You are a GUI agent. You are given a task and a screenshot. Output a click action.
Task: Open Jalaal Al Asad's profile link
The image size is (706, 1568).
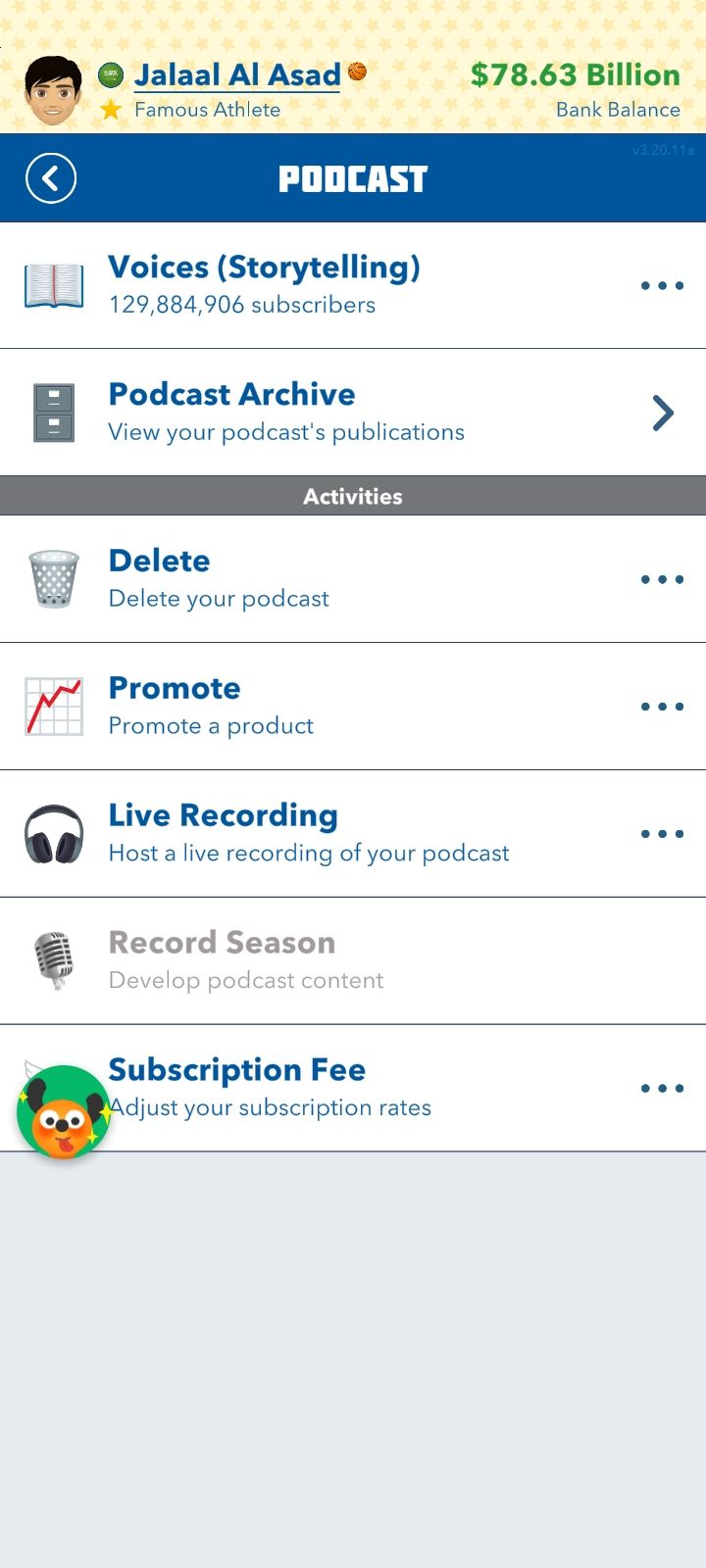pyautogui.click(x=237, y=75)
